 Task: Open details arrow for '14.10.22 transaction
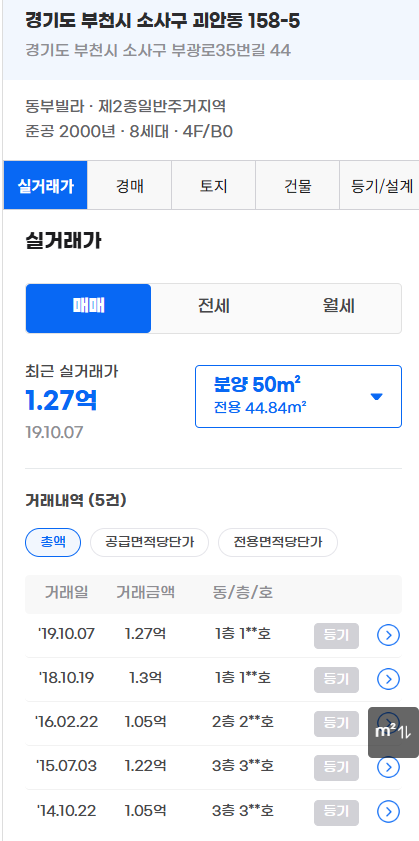[388, 812]
